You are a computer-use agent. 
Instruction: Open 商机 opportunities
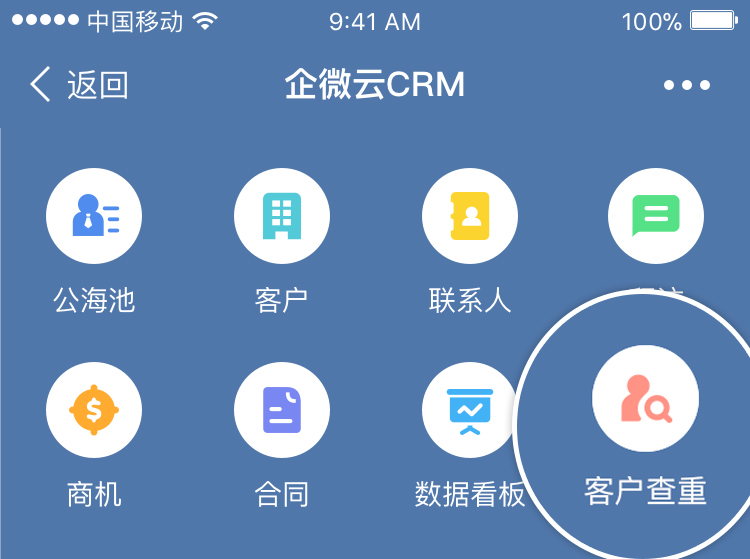pos(94,410)
